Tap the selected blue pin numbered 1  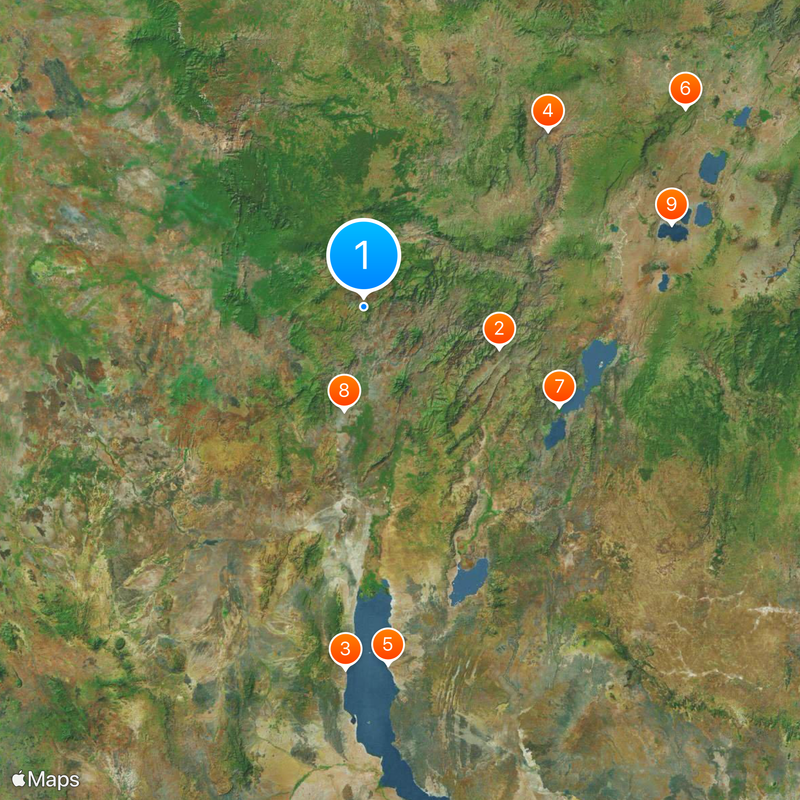pyautogui.click(x=363, y=256)
